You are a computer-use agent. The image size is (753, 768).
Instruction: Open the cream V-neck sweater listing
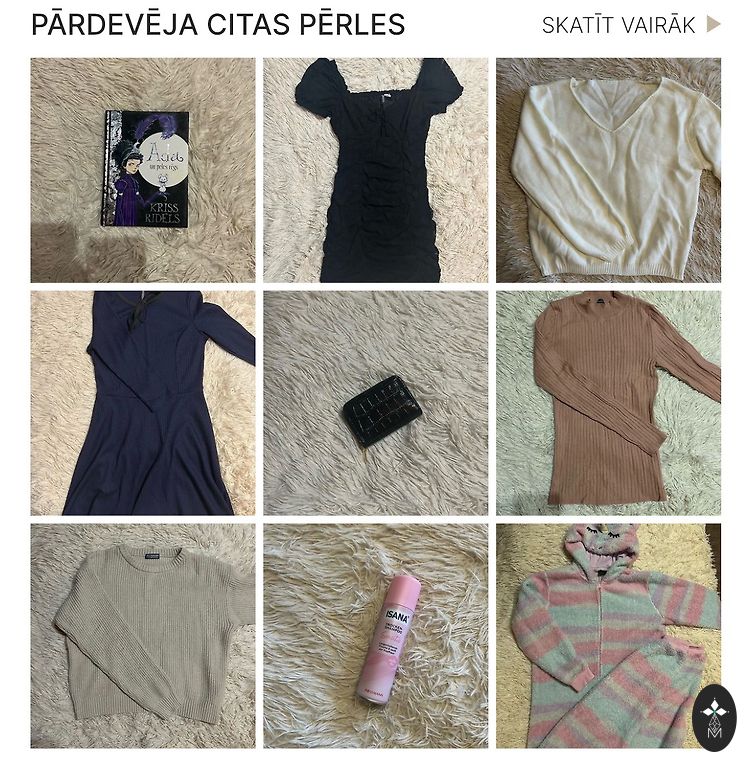click(x=608, y=170)
